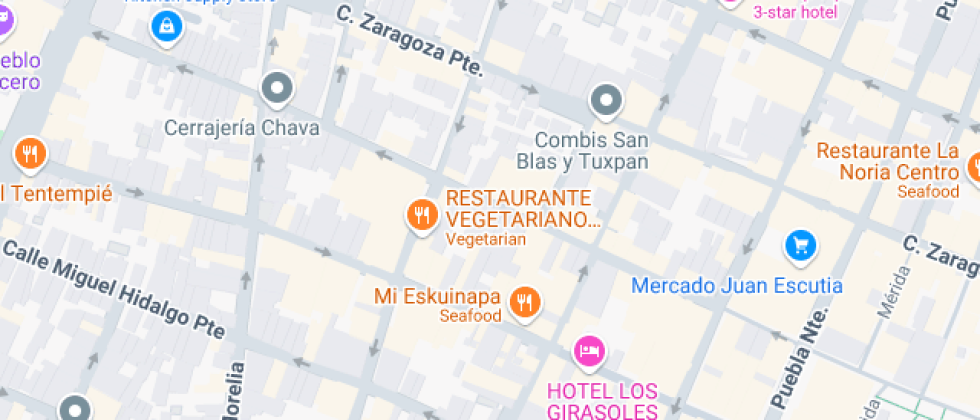980x420 pixels.
Task: Open the Cerrajería Chava map pin
Action: tap(277, 89)
